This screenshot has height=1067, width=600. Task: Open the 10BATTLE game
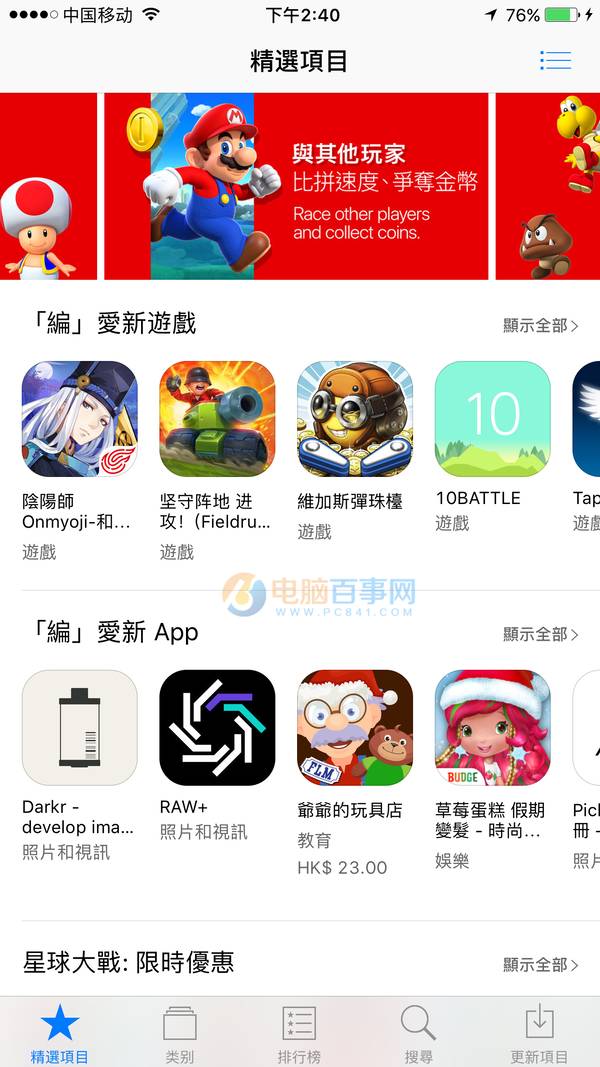tap(492, 419)
